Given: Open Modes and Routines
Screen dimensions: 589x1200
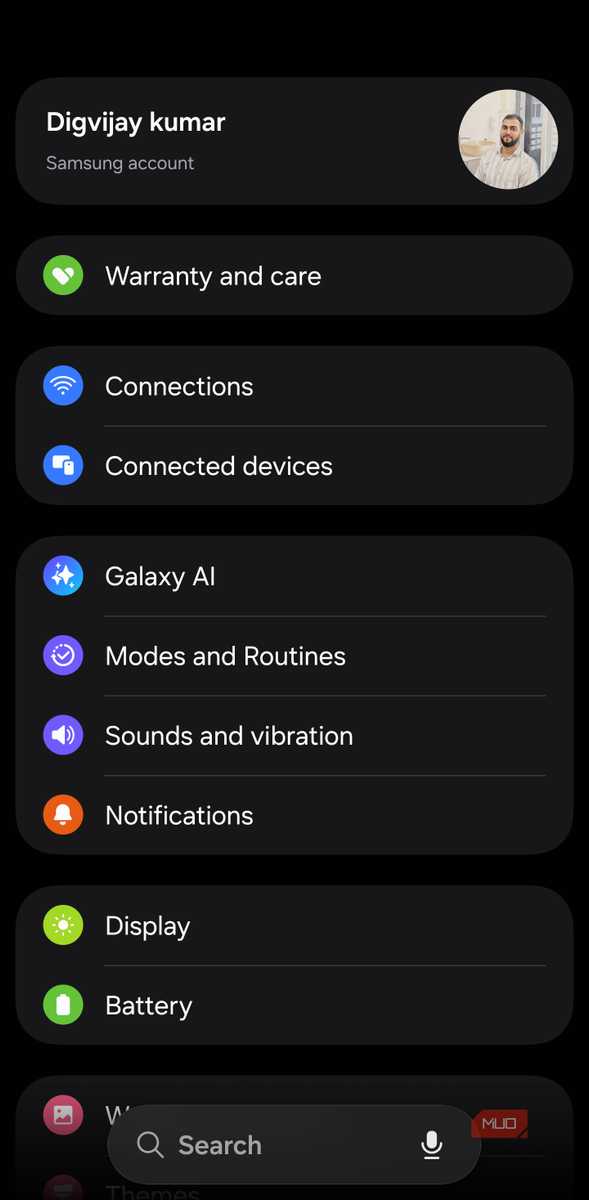Looking at the screenshot, I should pyautogui.click(x=294, y=656).
